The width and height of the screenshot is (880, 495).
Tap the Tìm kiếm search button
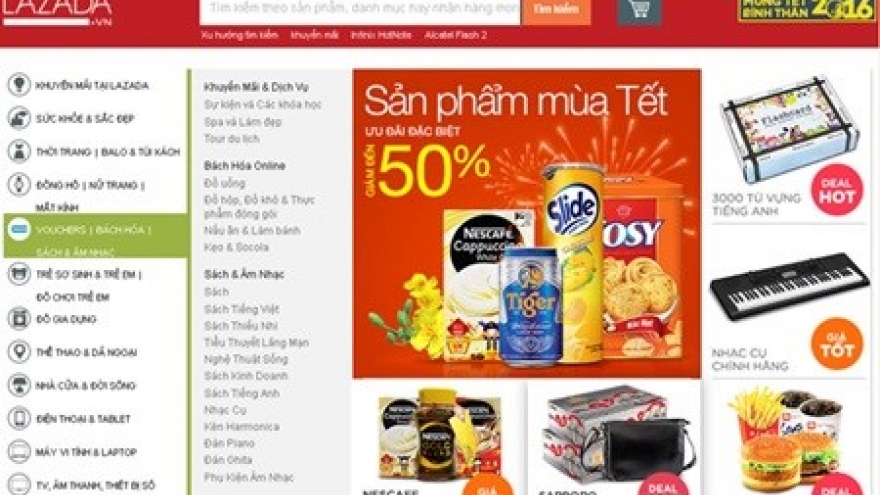(x=556, y=10)
